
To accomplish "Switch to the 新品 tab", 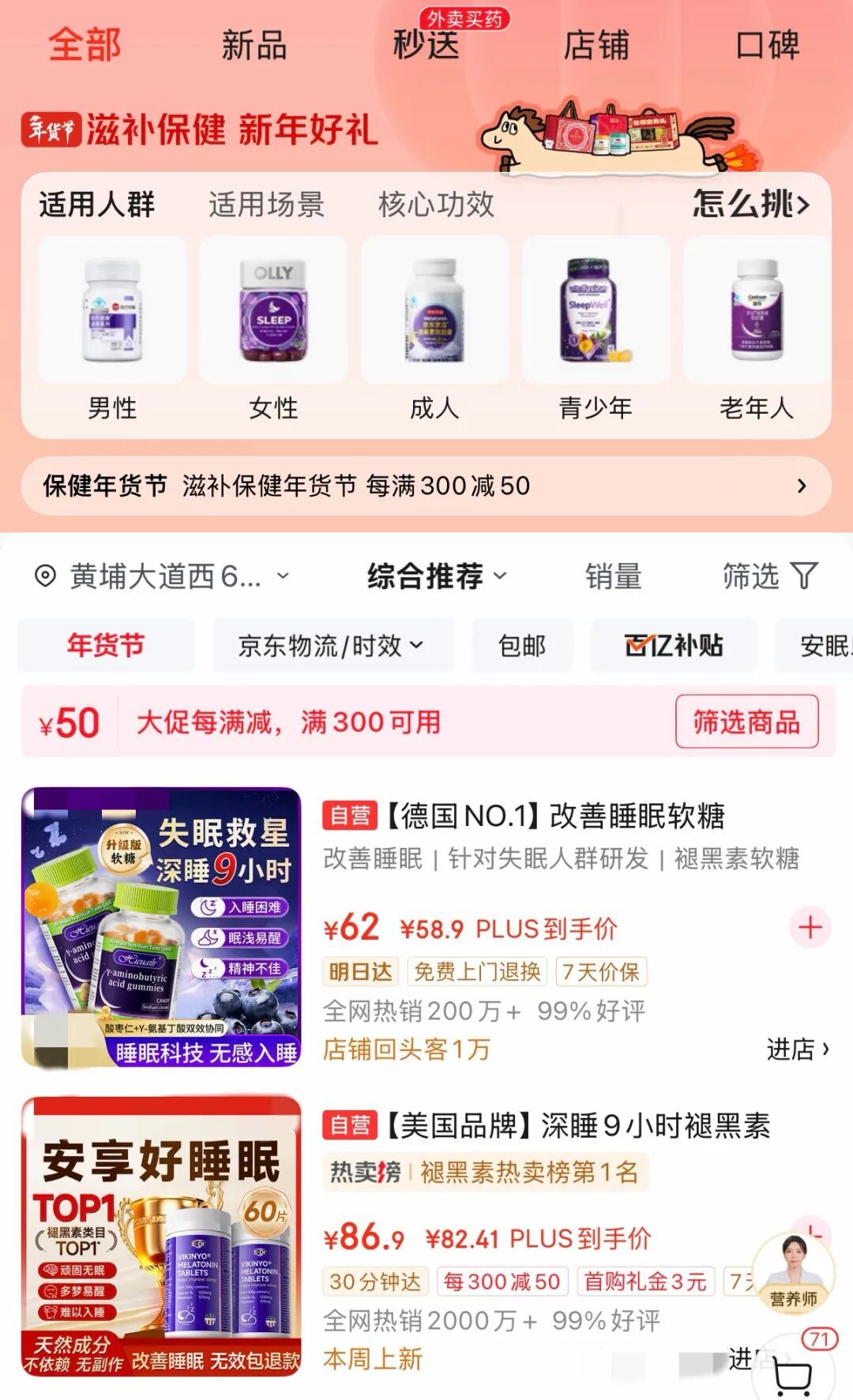I will point(254,45).
